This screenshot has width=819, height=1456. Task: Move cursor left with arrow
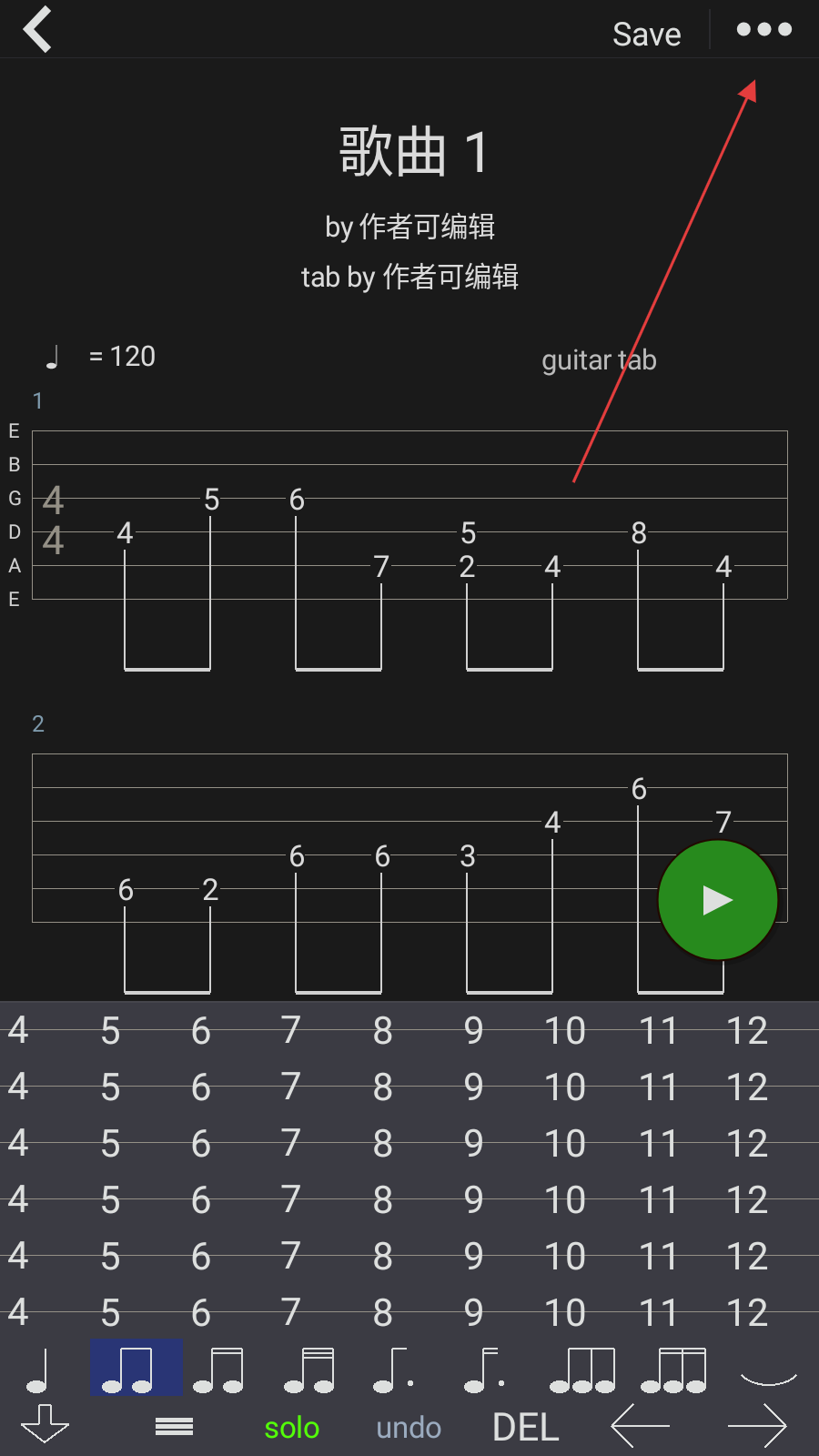[x=640, y=1425]
